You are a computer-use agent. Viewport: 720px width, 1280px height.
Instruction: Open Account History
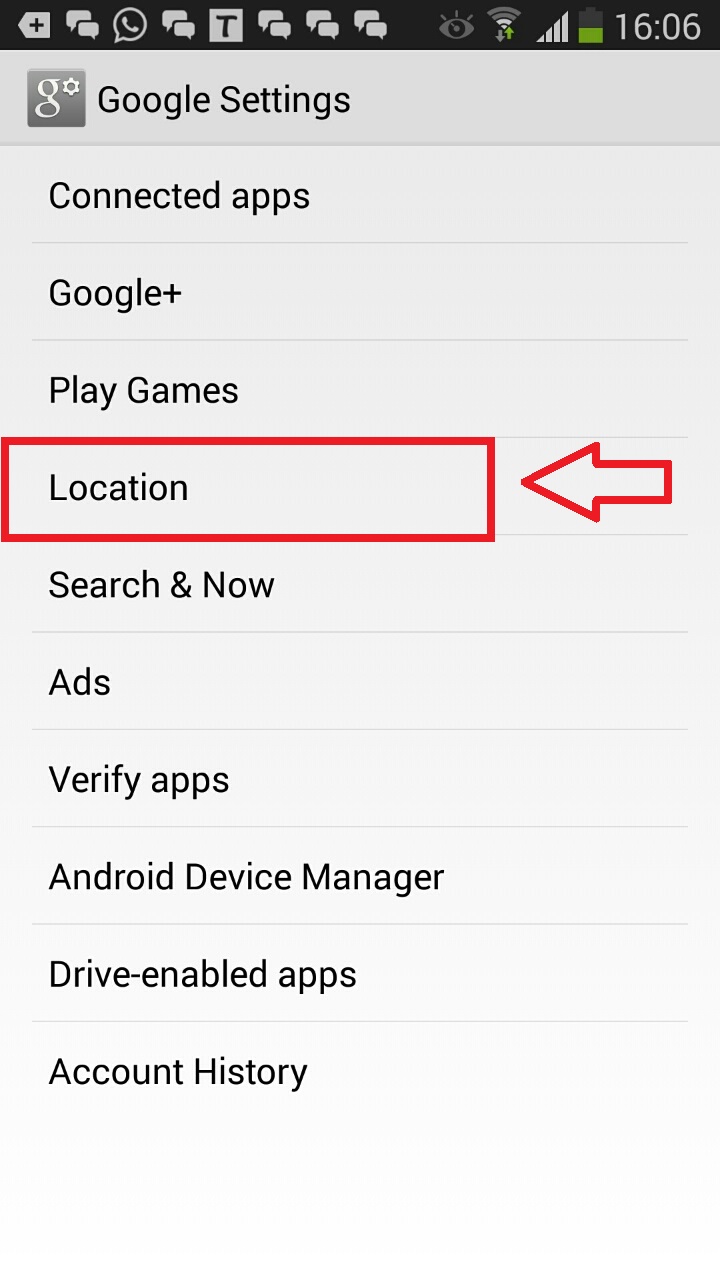coord(178,1072)
